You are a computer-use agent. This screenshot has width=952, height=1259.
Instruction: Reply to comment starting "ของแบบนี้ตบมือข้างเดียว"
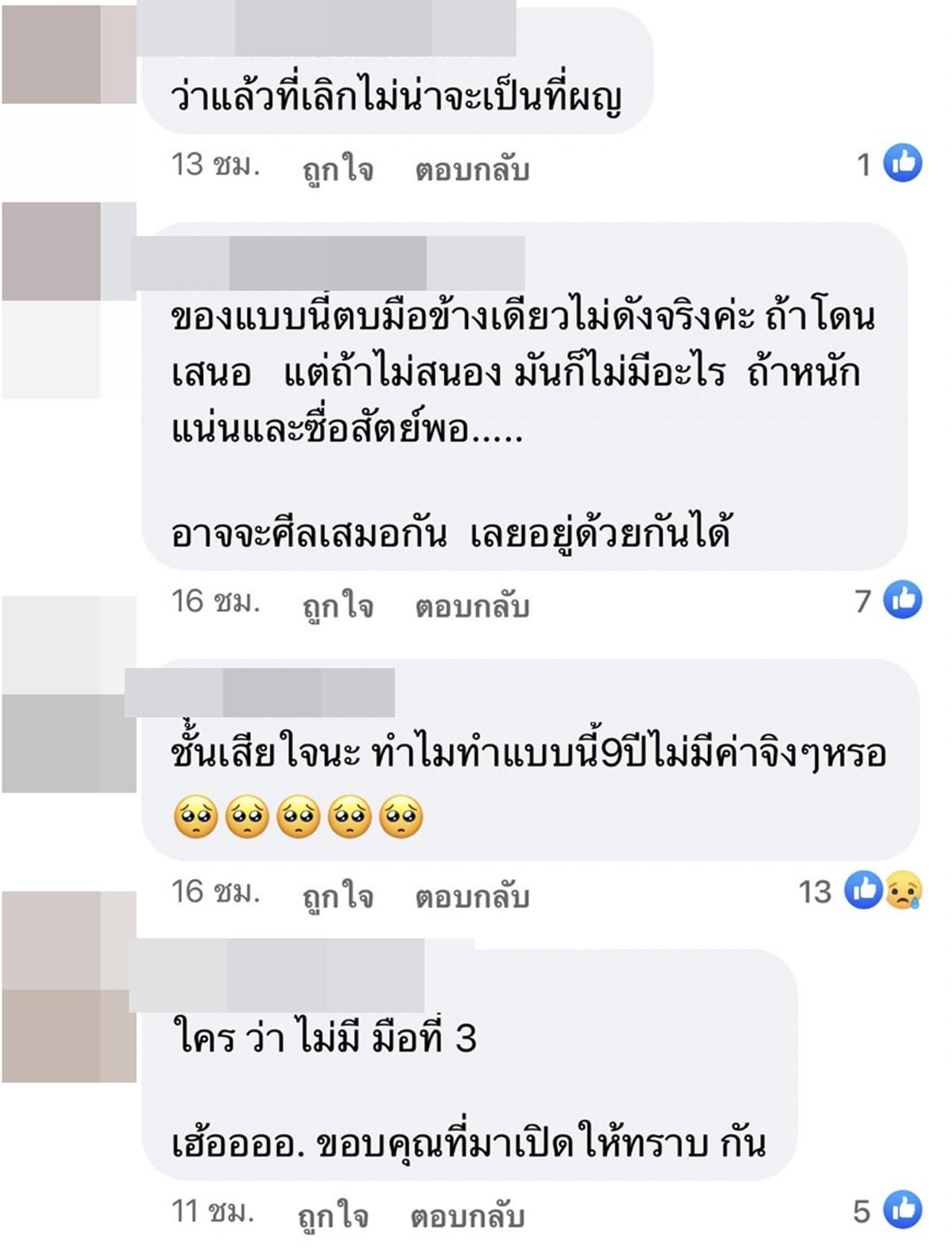pyautogui.click(x=472, y=606)
